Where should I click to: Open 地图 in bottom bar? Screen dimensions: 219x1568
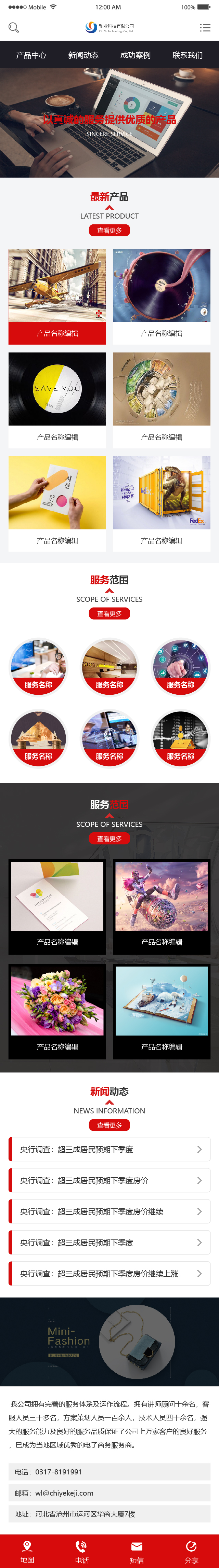[27, 1550]
